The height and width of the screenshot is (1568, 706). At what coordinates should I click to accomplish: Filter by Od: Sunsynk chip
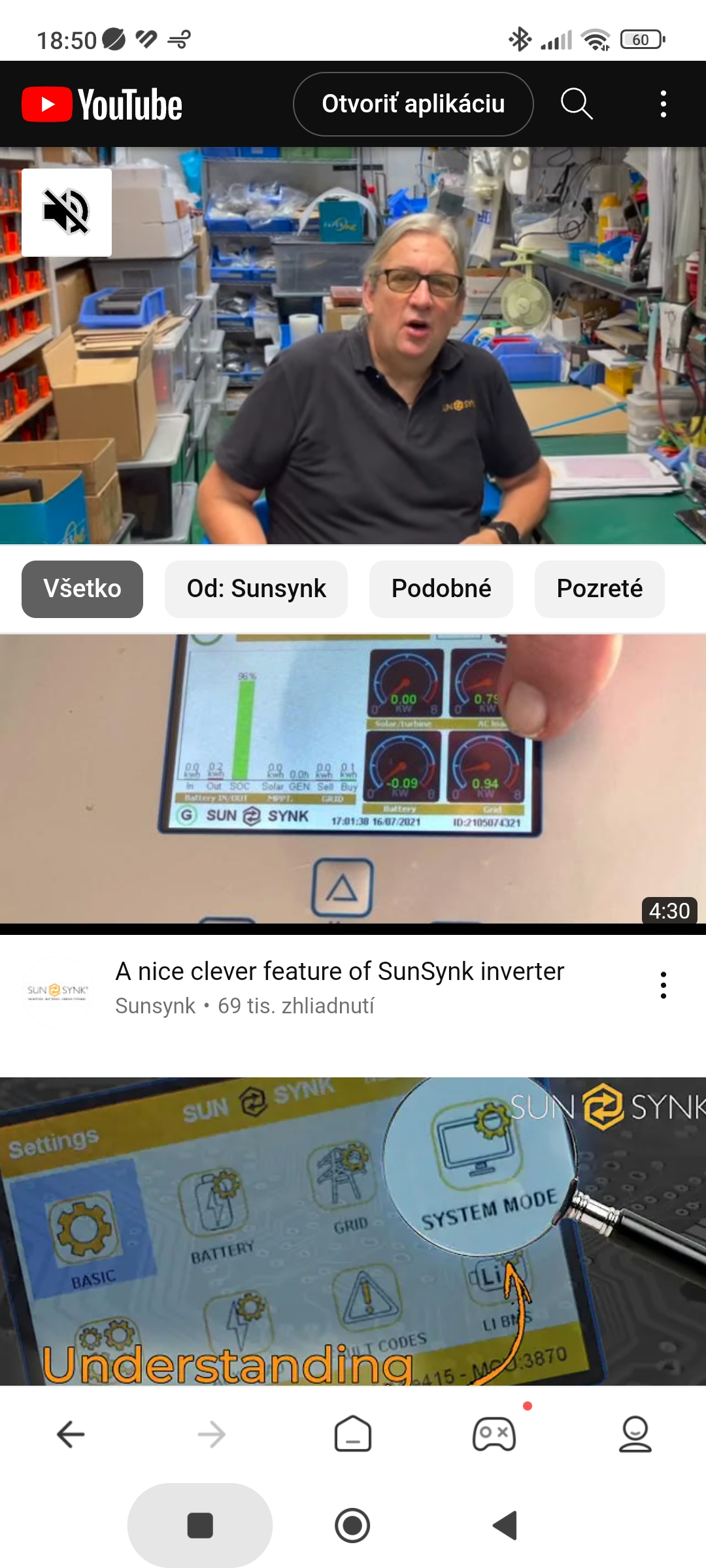256,589
